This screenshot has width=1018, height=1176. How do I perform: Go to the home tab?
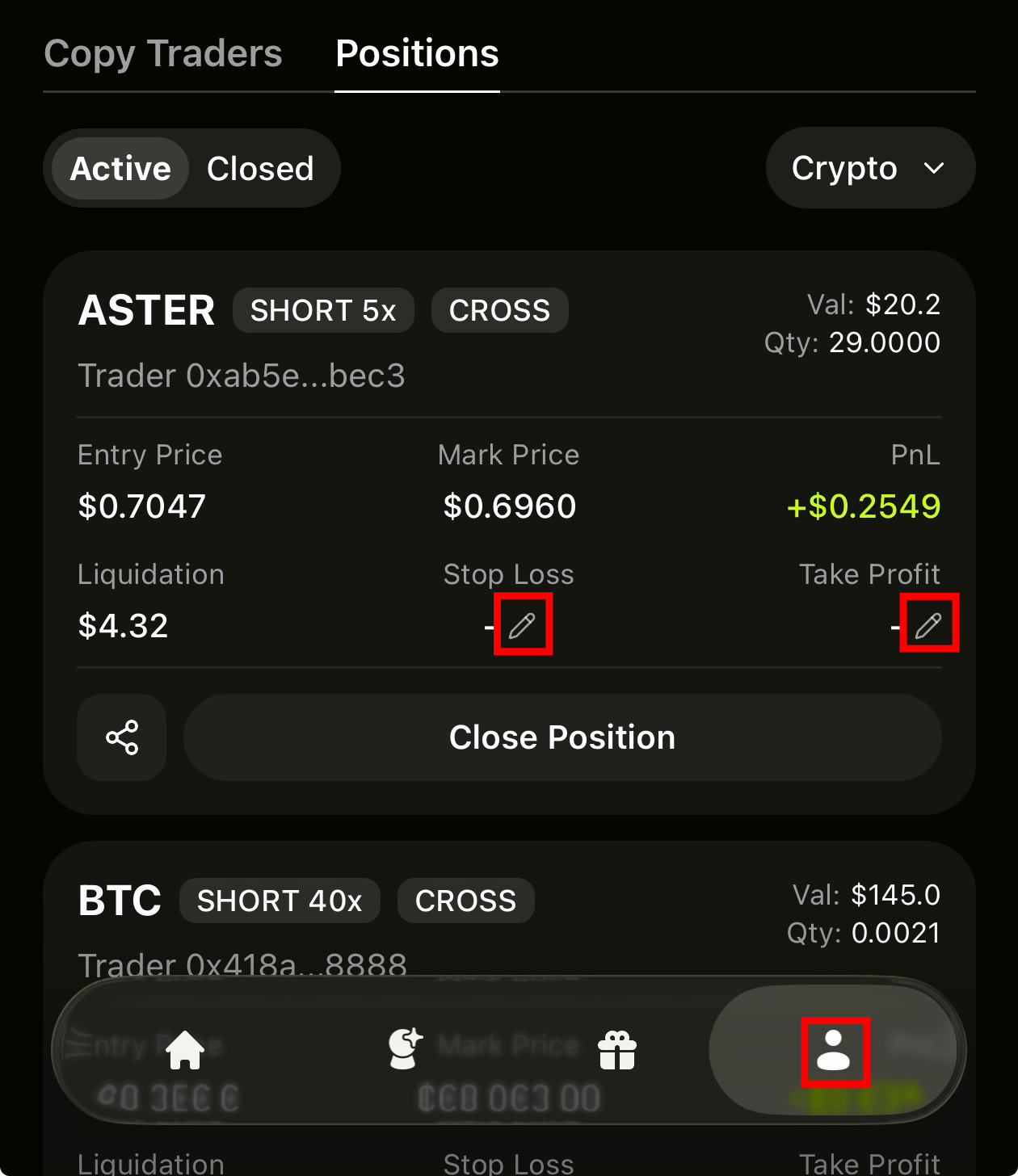click(x=184, y=1050)
